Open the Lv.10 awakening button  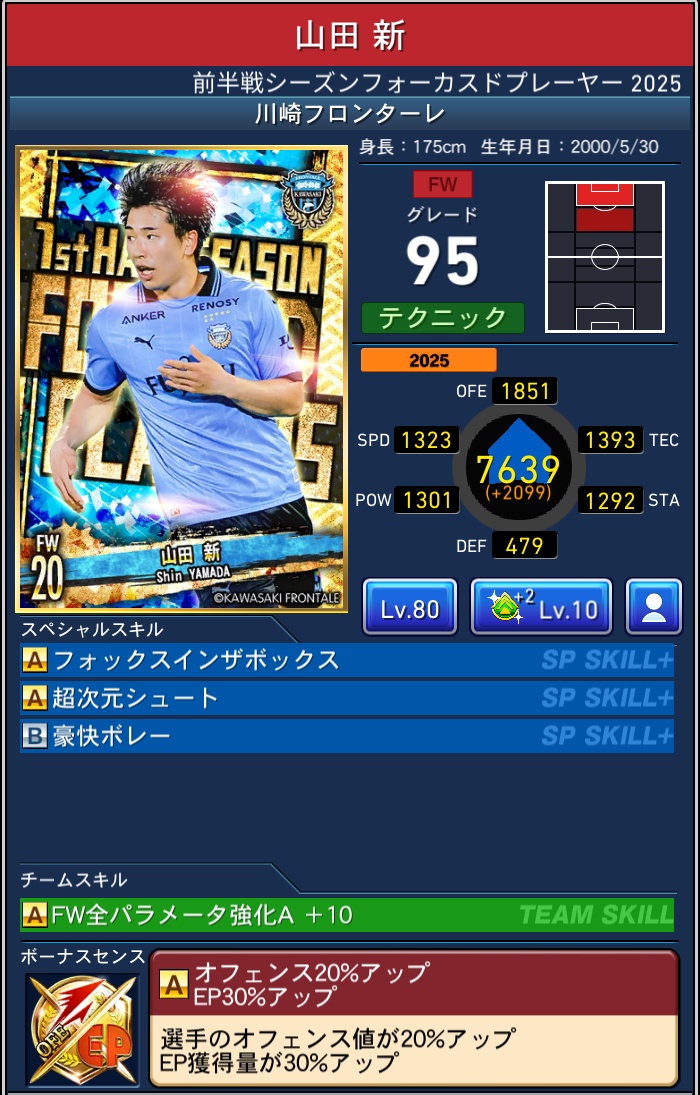point(541,608)
